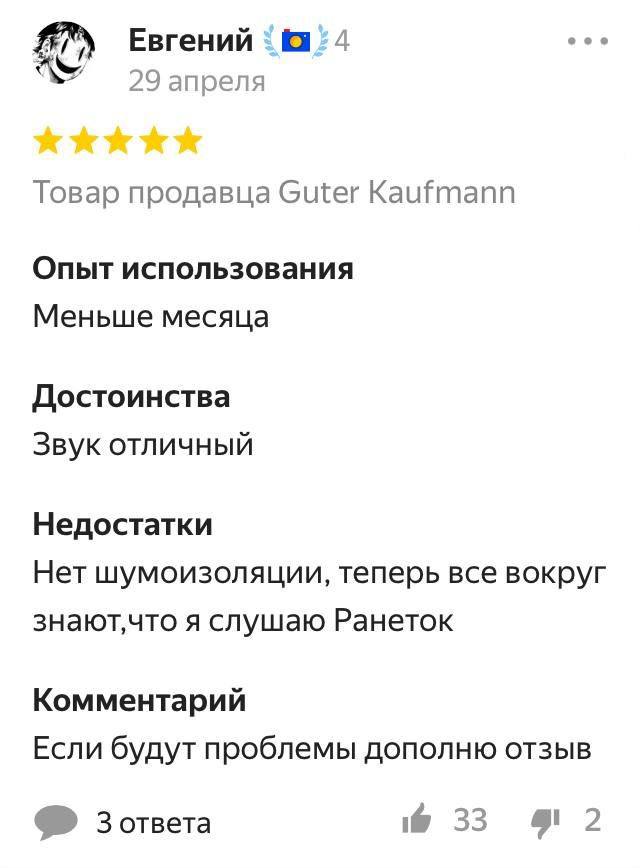The height and width of the screenshot is (868, 640).
Task: Dislike the review with thumbs down
Action: (x=544, y=822)
